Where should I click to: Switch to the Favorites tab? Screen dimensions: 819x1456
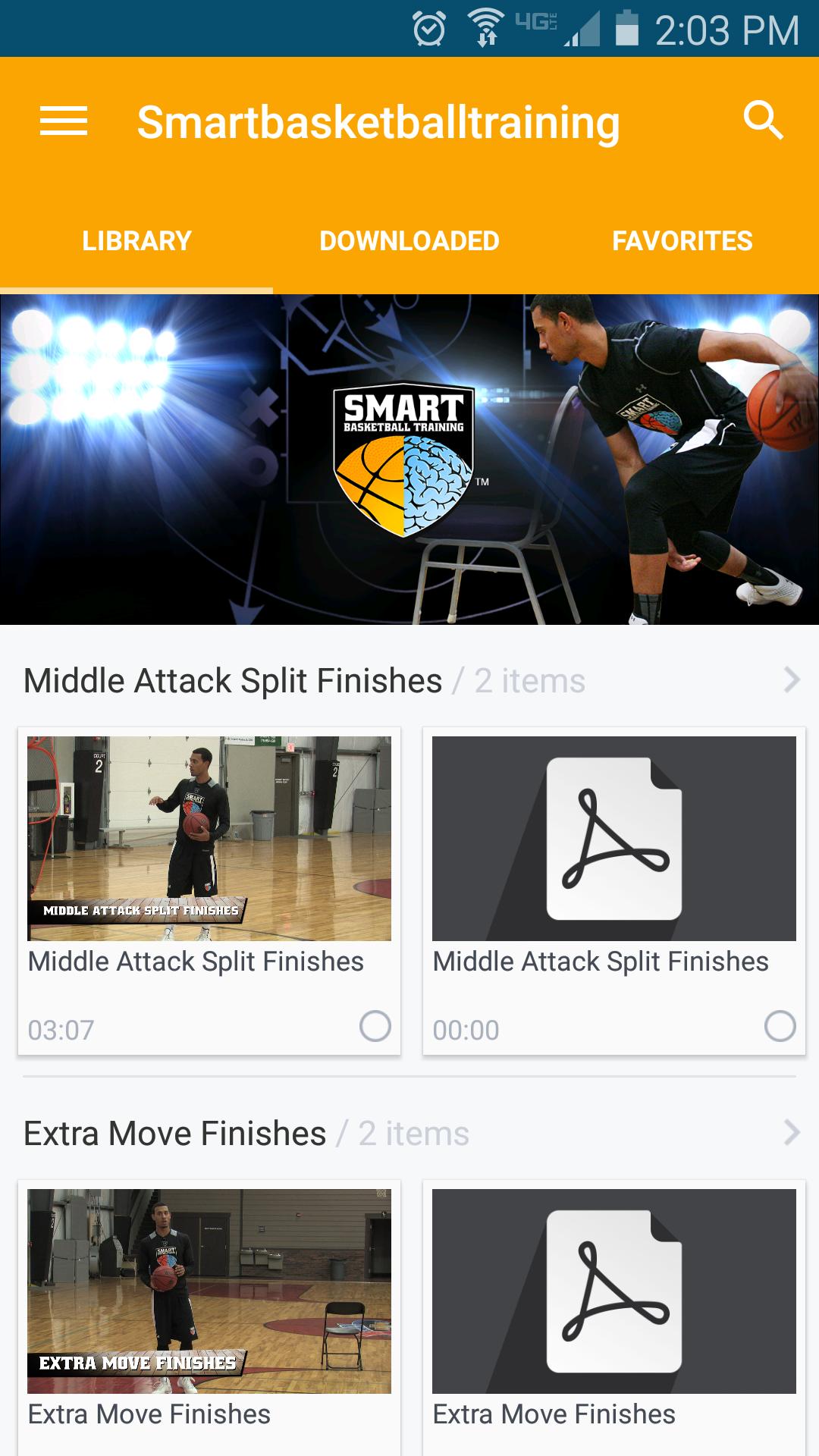tap(682, 241)
